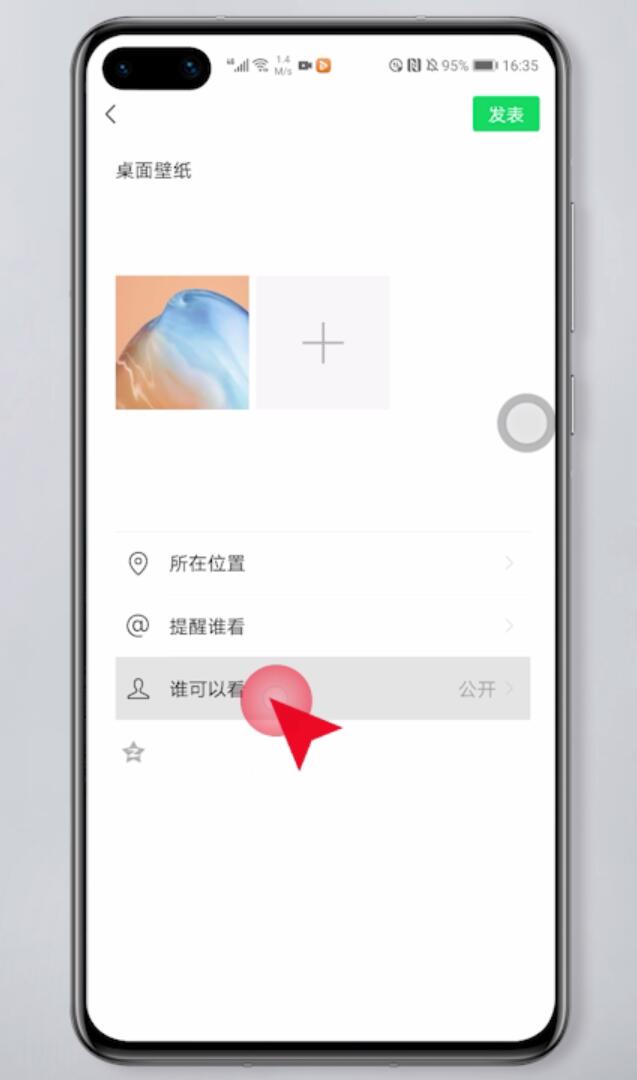Open the 所在位置 location row
This screenshot has height=1080, width=637.
coord(322,563)
